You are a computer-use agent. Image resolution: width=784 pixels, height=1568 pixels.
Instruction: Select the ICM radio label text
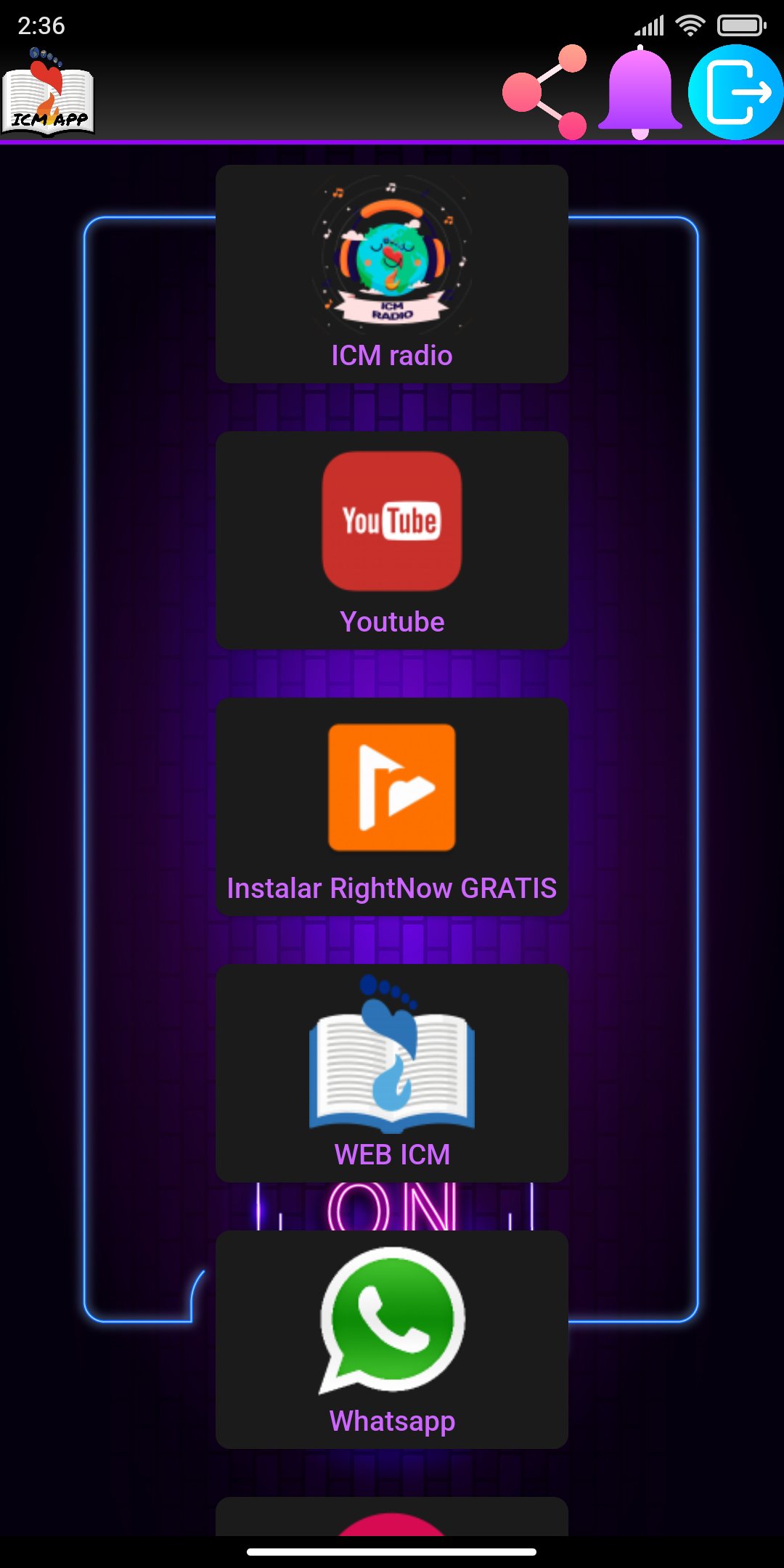click(x=392, y=355)
